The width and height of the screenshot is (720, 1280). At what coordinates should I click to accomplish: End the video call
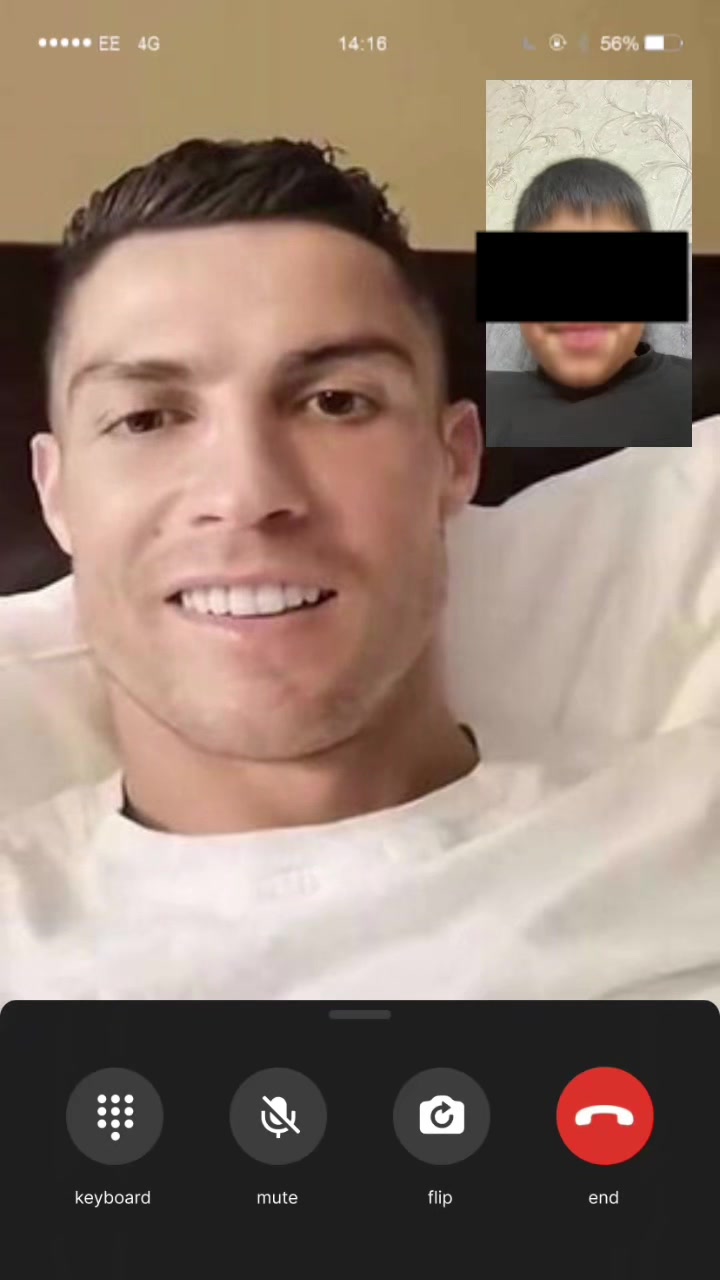pos(604,1116)
